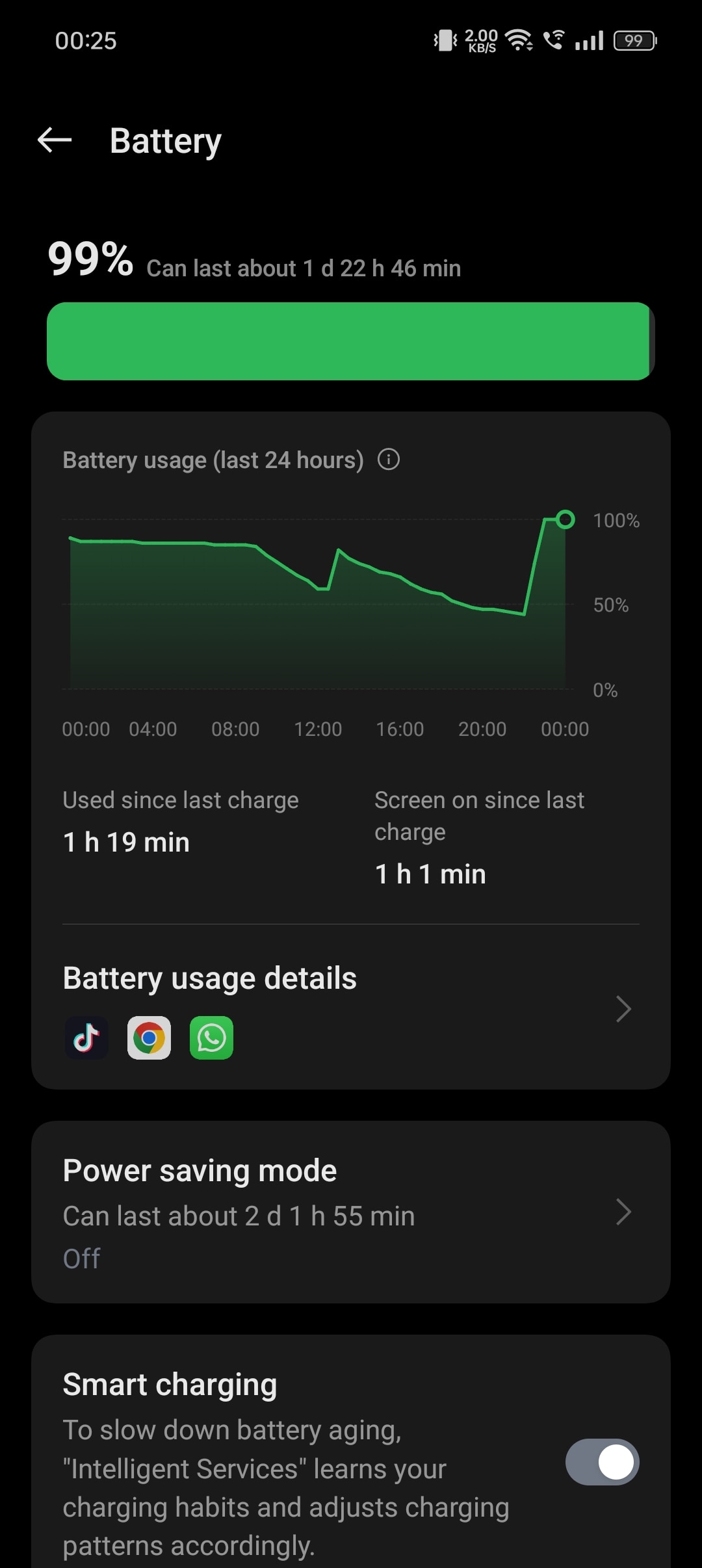Viewport: 702px width, 1568px height.
Task: Turn off Smart charging switch
Action: [602, 1462]
